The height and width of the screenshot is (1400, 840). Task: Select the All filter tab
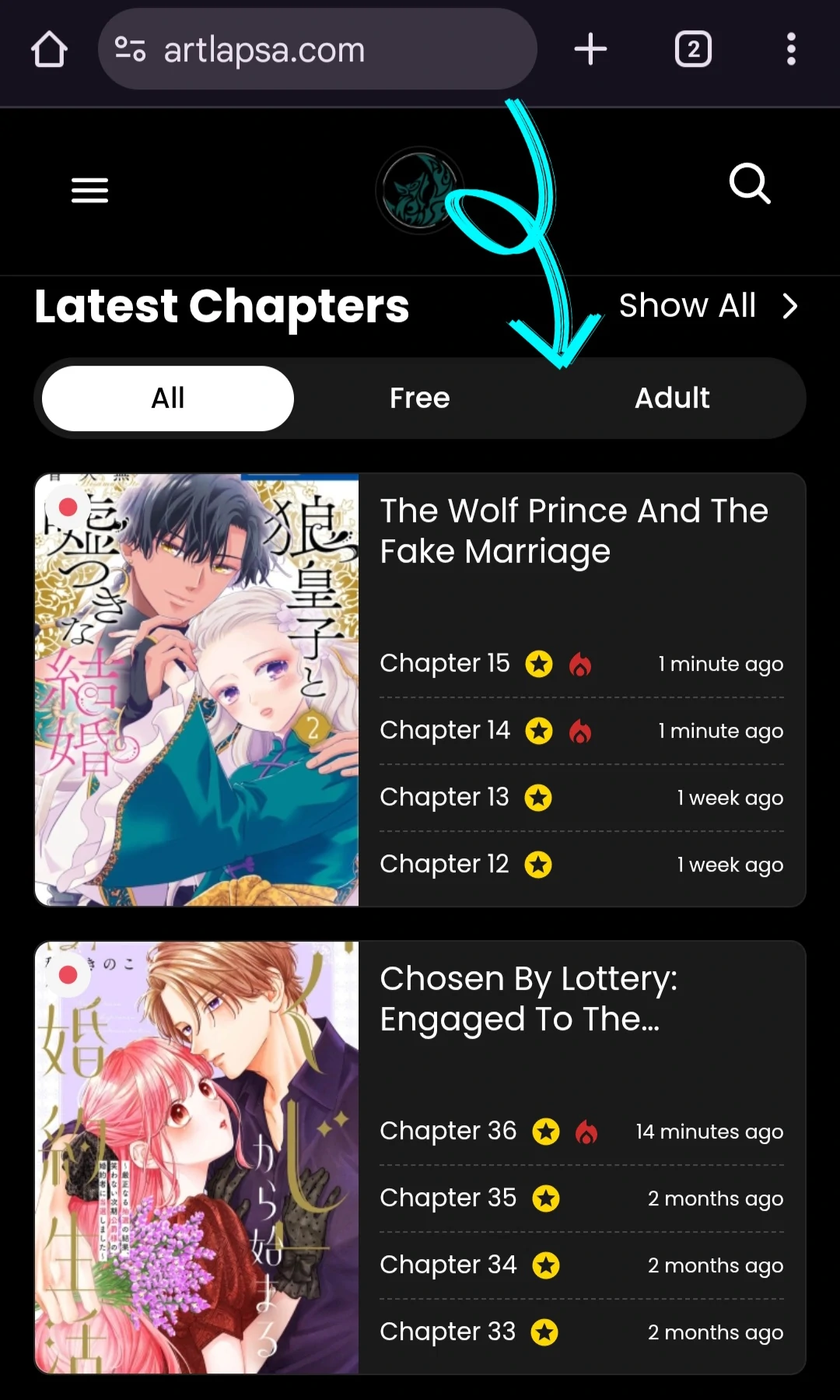168,398
